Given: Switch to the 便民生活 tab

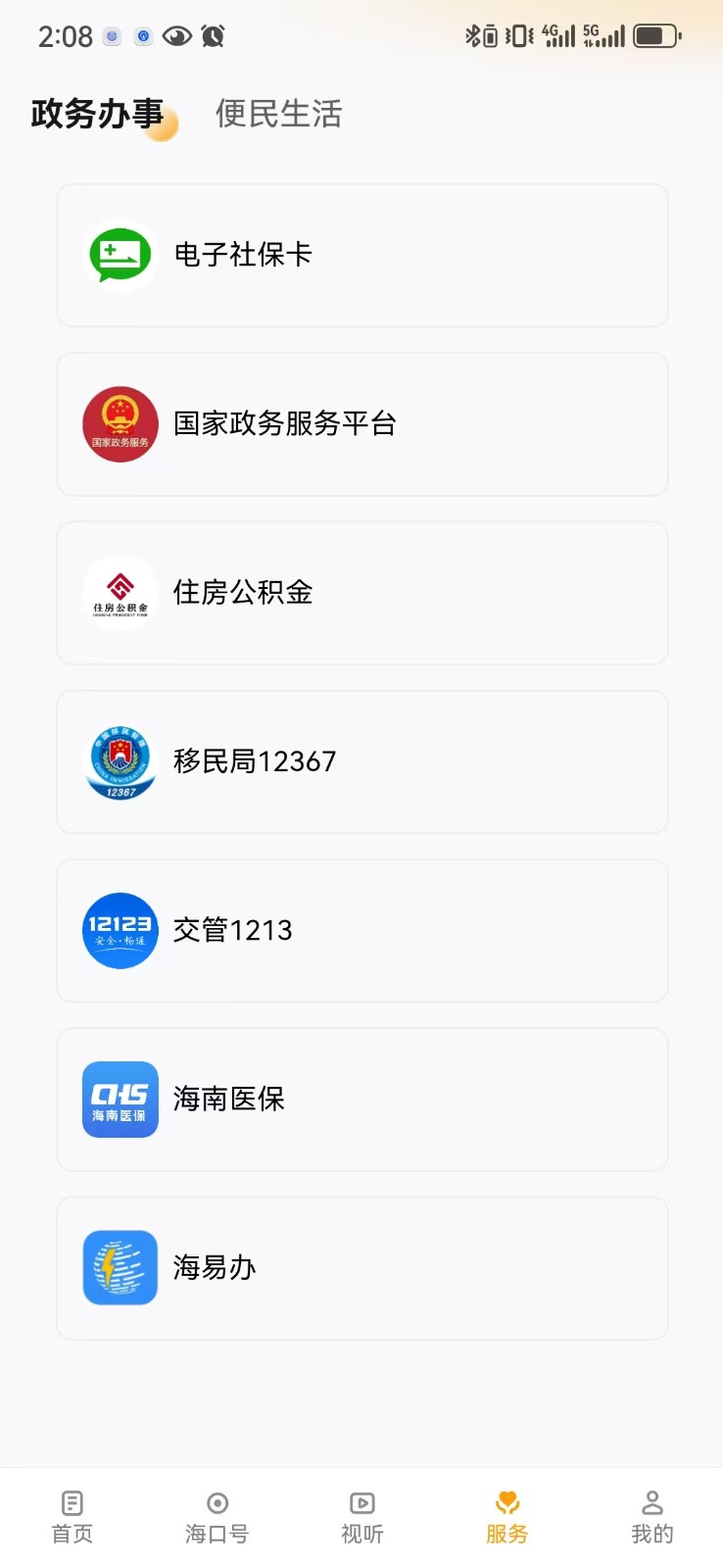Looking at the screenshot, I should [x=278, y=114].
